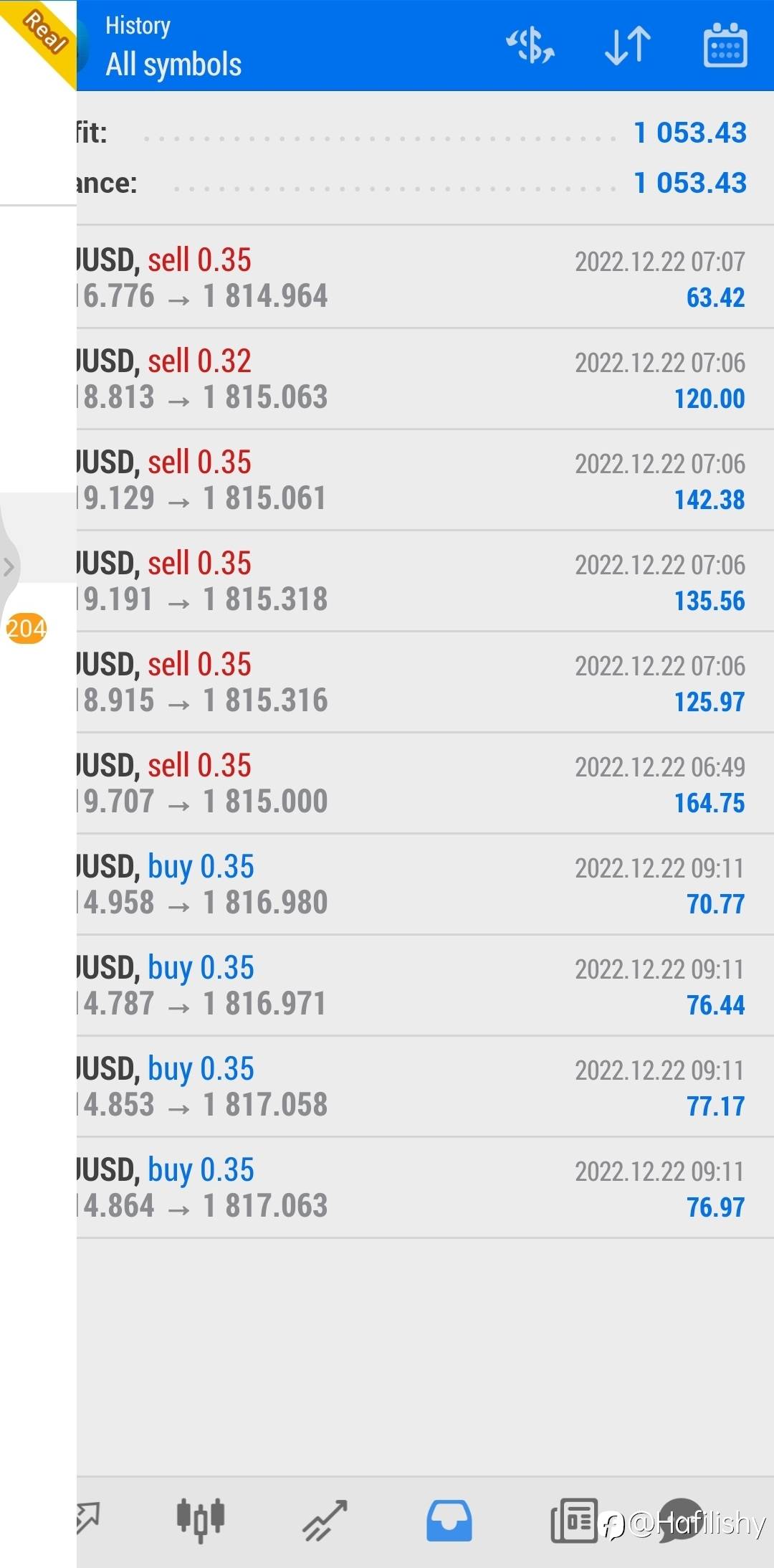Open the buy trade with profit 76.97

[x=425, y=1188]
